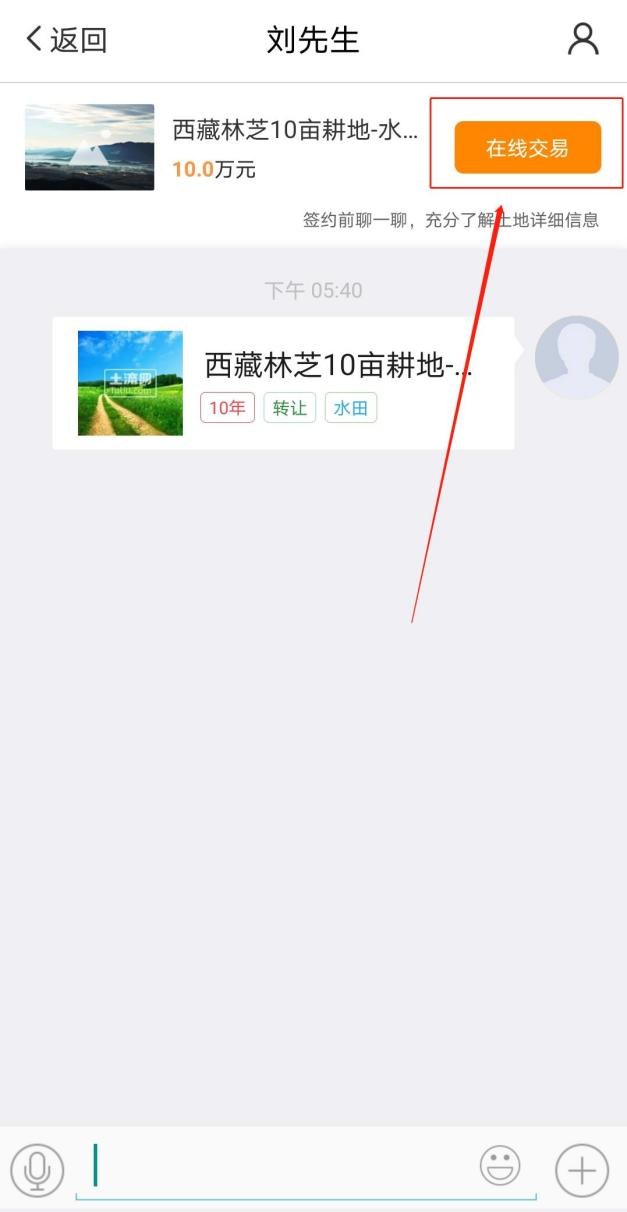View 刘先生's avatar in the chat
Viewport: 627px width, 1212px height.
pyautogui.click(x=577, y=358)
